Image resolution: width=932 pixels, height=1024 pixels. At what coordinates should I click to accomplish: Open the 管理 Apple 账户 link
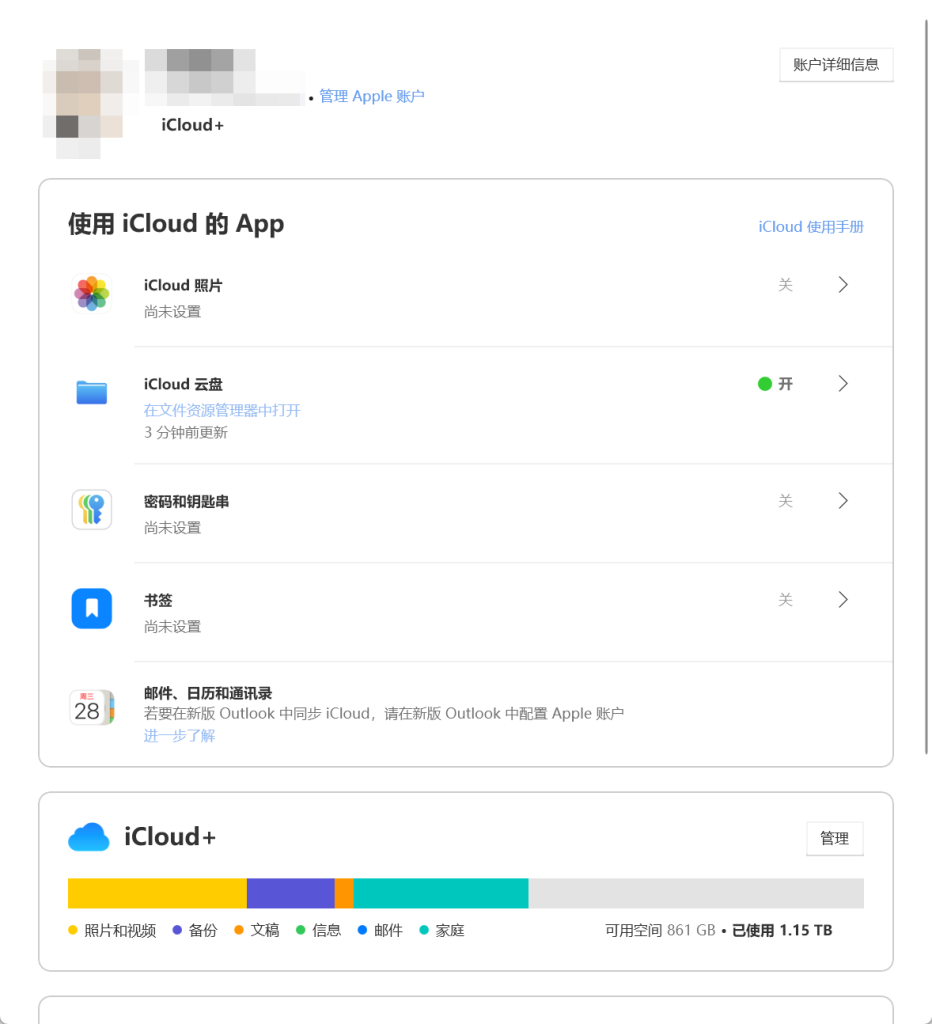click(372, 97)
